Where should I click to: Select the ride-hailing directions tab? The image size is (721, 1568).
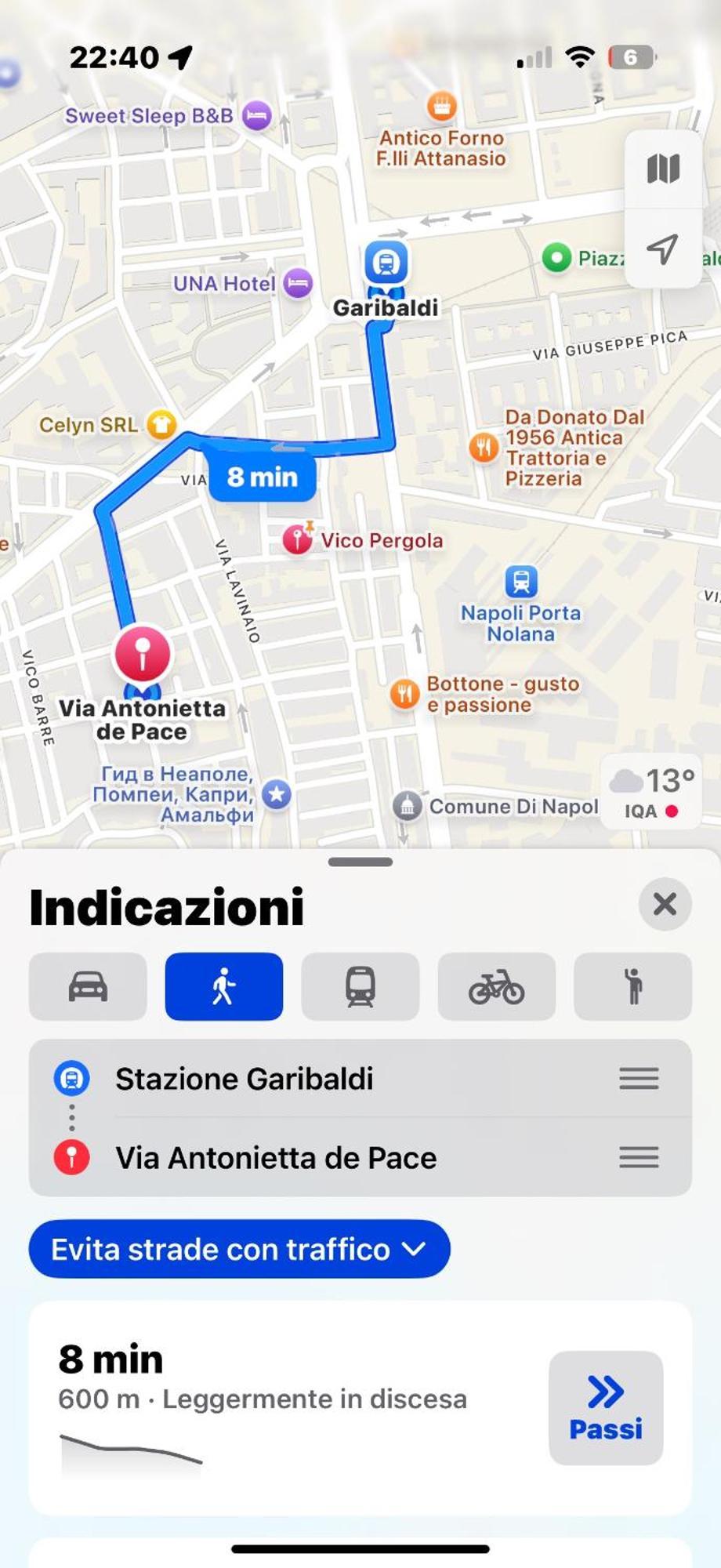point(632,986)
